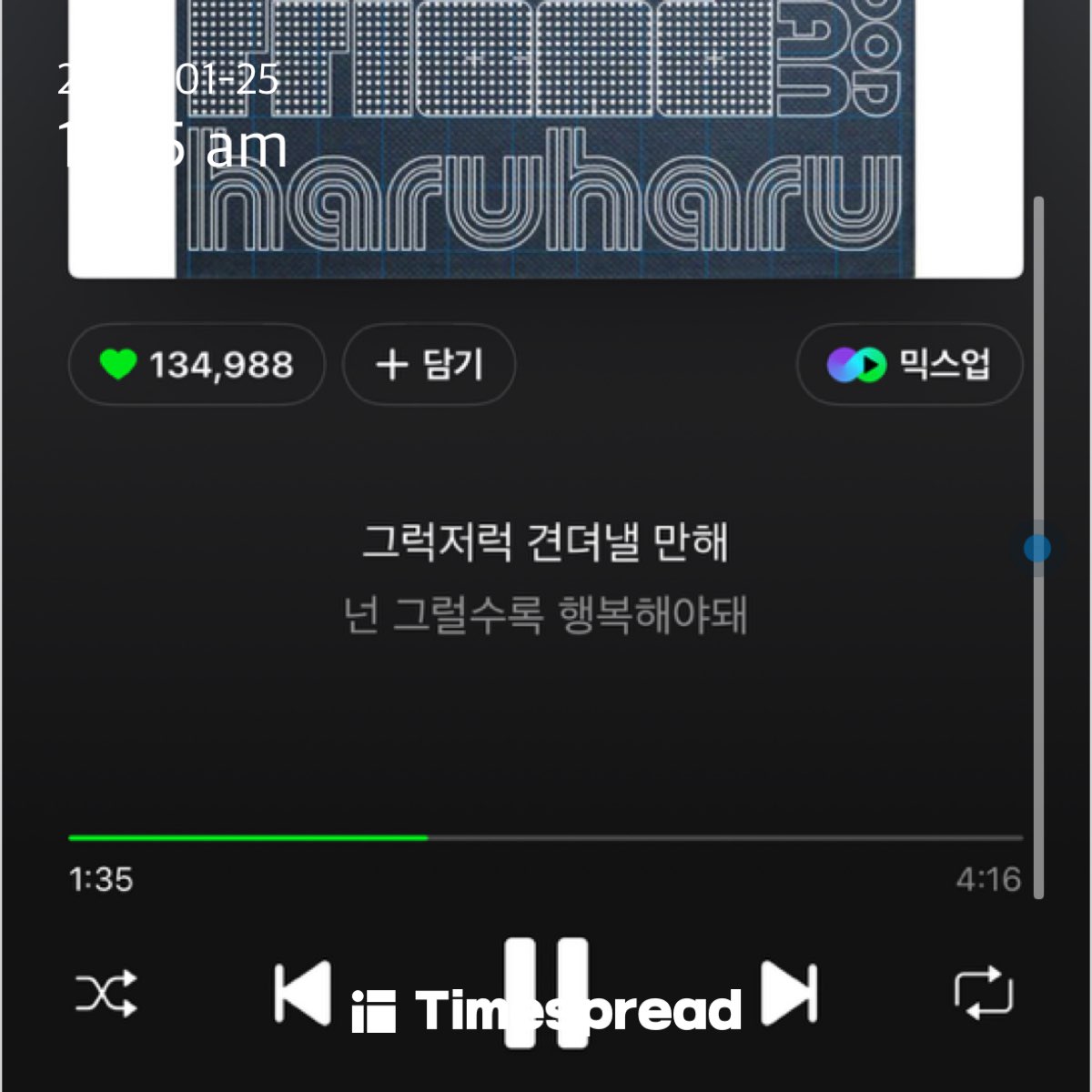The width and height of the screenshot is (1092, 1092).
Task: Like the song with 134,988 hearts
Action: click(x=197, y=365)
